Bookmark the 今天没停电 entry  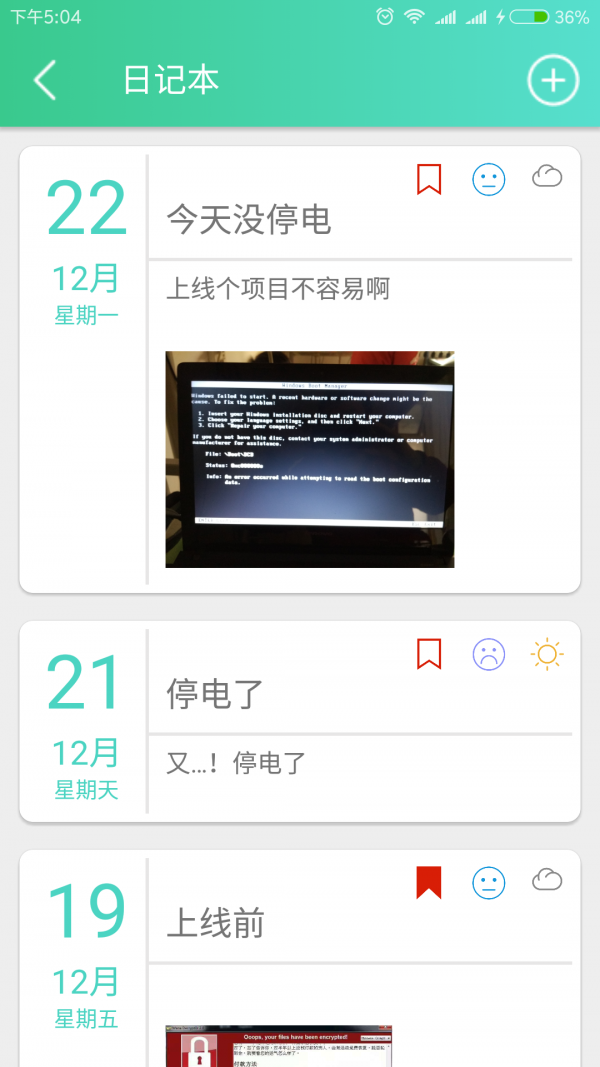(x=429, y=179)
